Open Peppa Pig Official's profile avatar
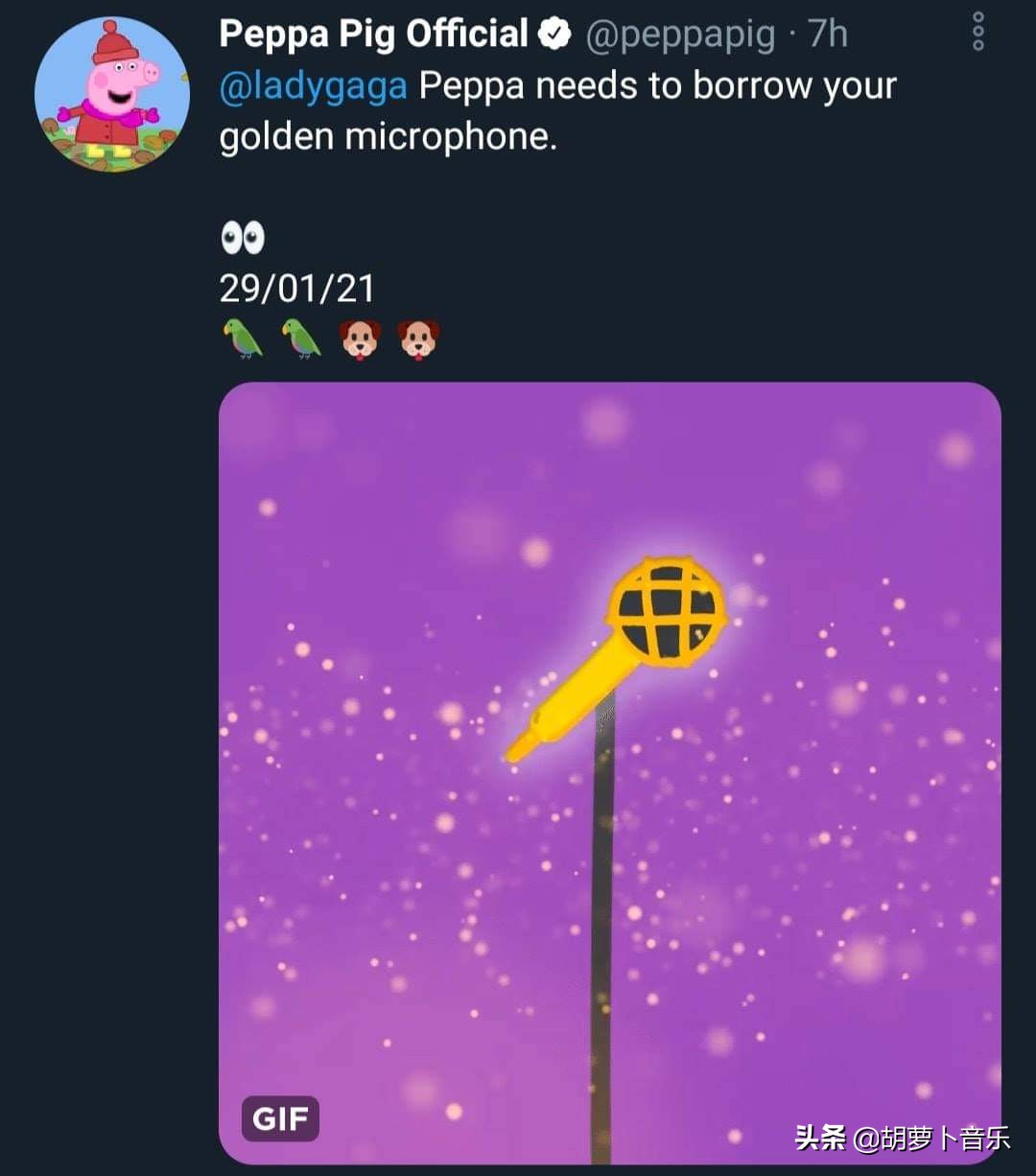Screen dimensions: 1036x1176 112,94
